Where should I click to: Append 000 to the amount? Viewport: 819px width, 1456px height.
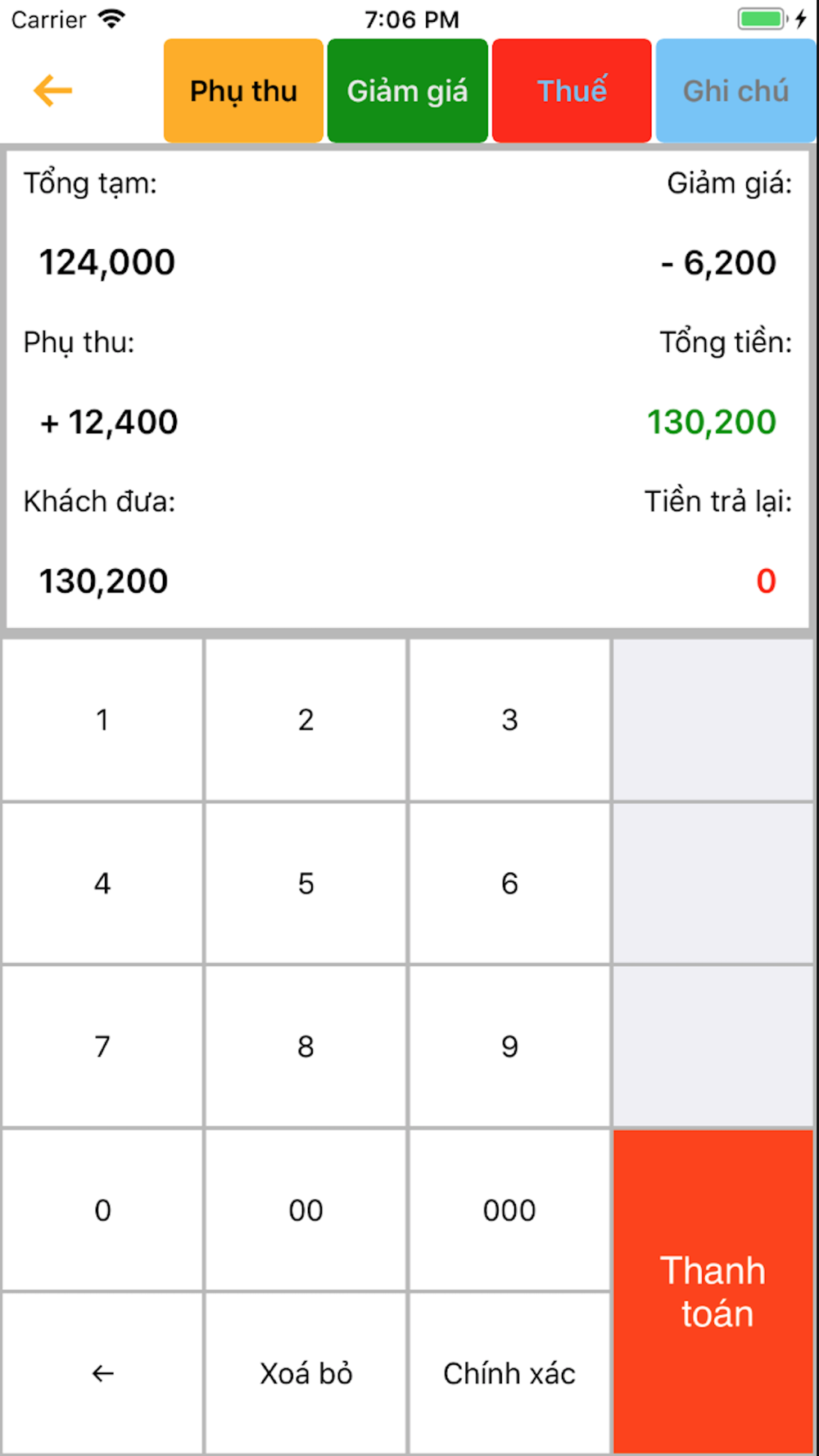509,1210
